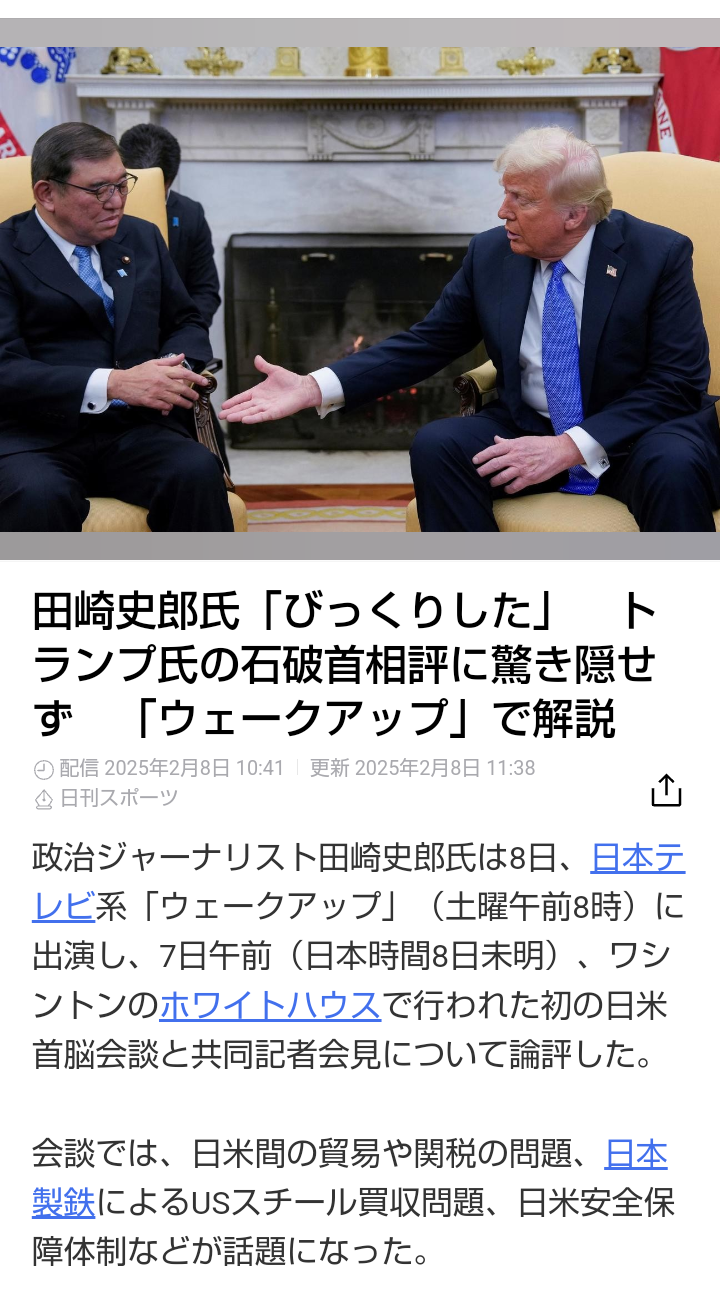Viewport: 720px width, 1309px height.
Task: Share this article
Action: (x=666, y=790)
